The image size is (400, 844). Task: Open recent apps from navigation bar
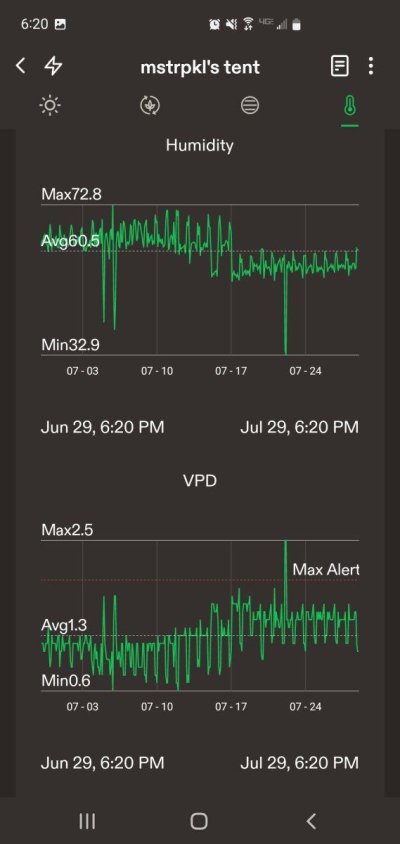tap(87, 821)
